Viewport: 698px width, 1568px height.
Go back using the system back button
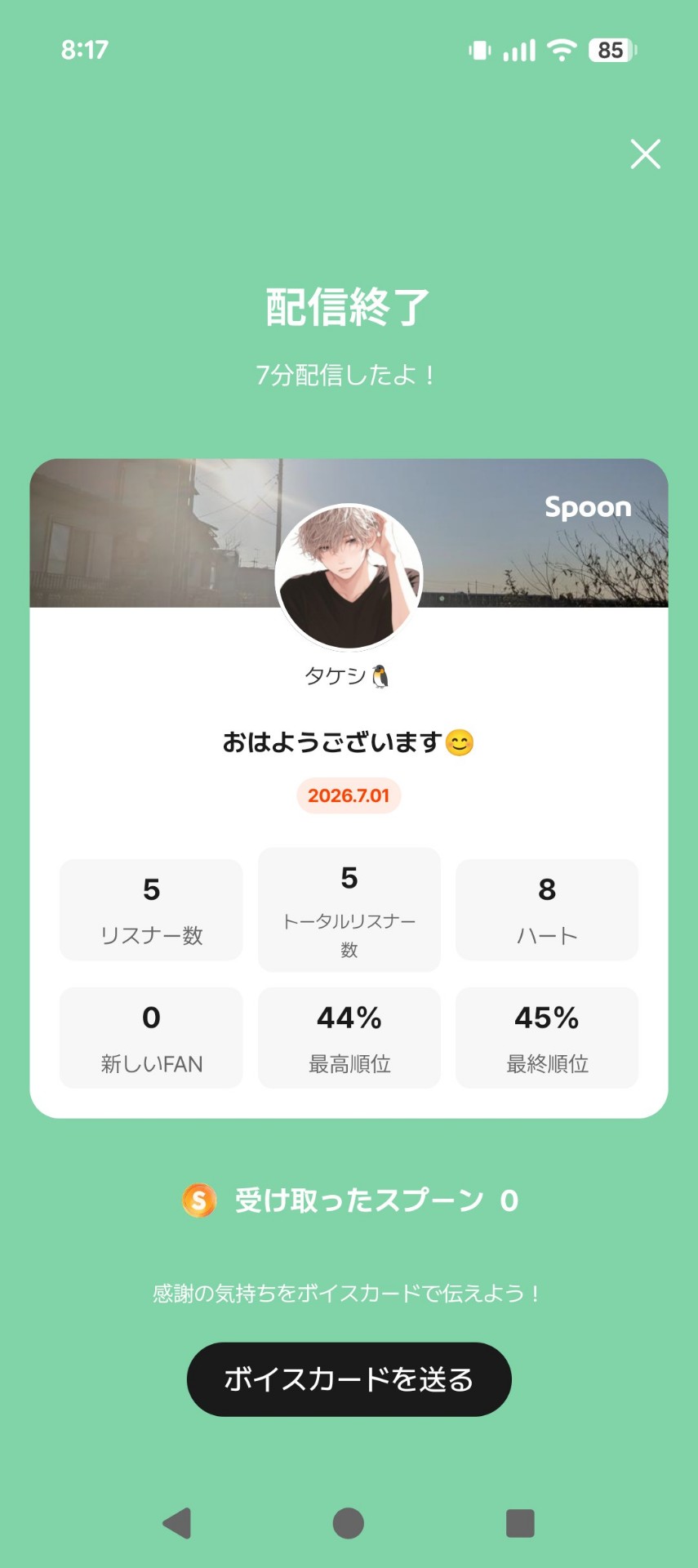(x=177, y=1523)
